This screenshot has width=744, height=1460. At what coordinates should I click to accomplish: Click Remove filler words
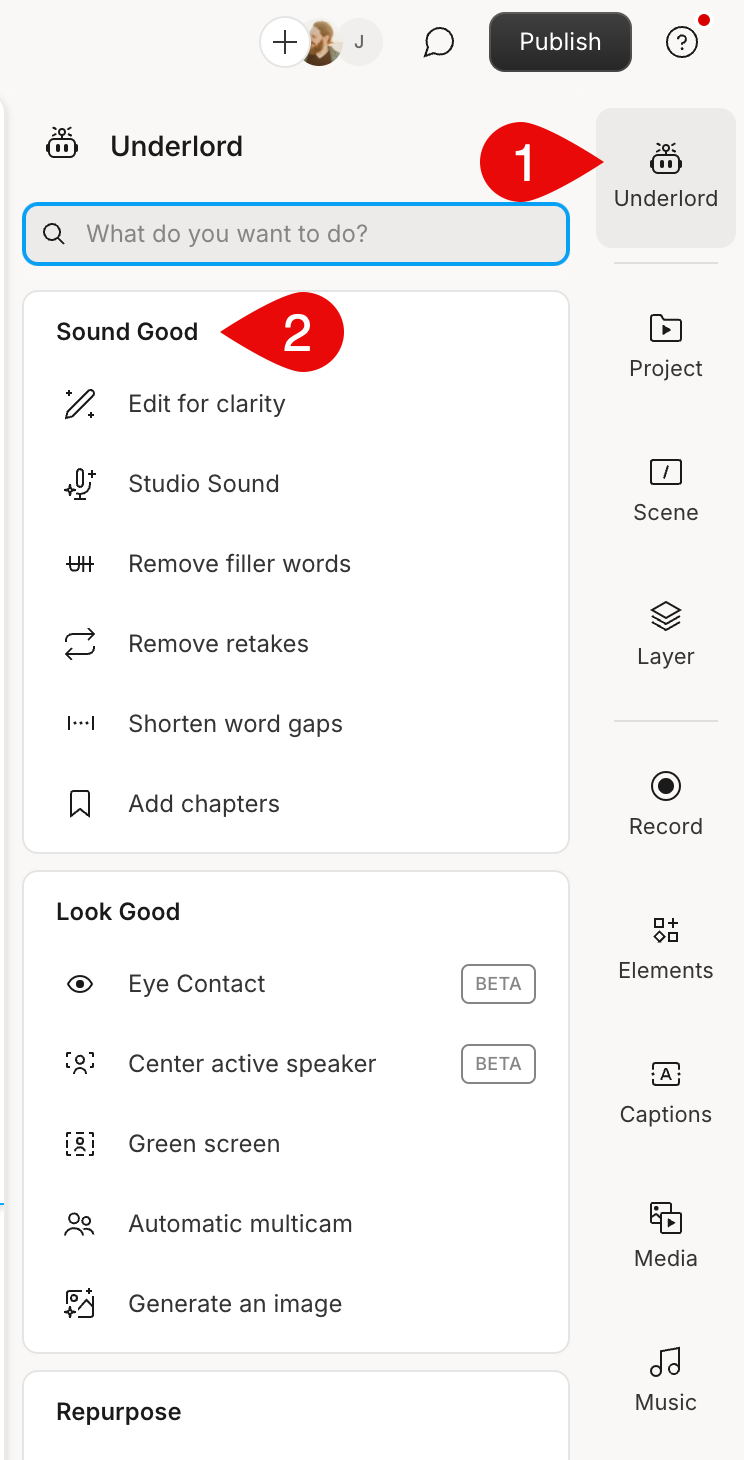239,563
